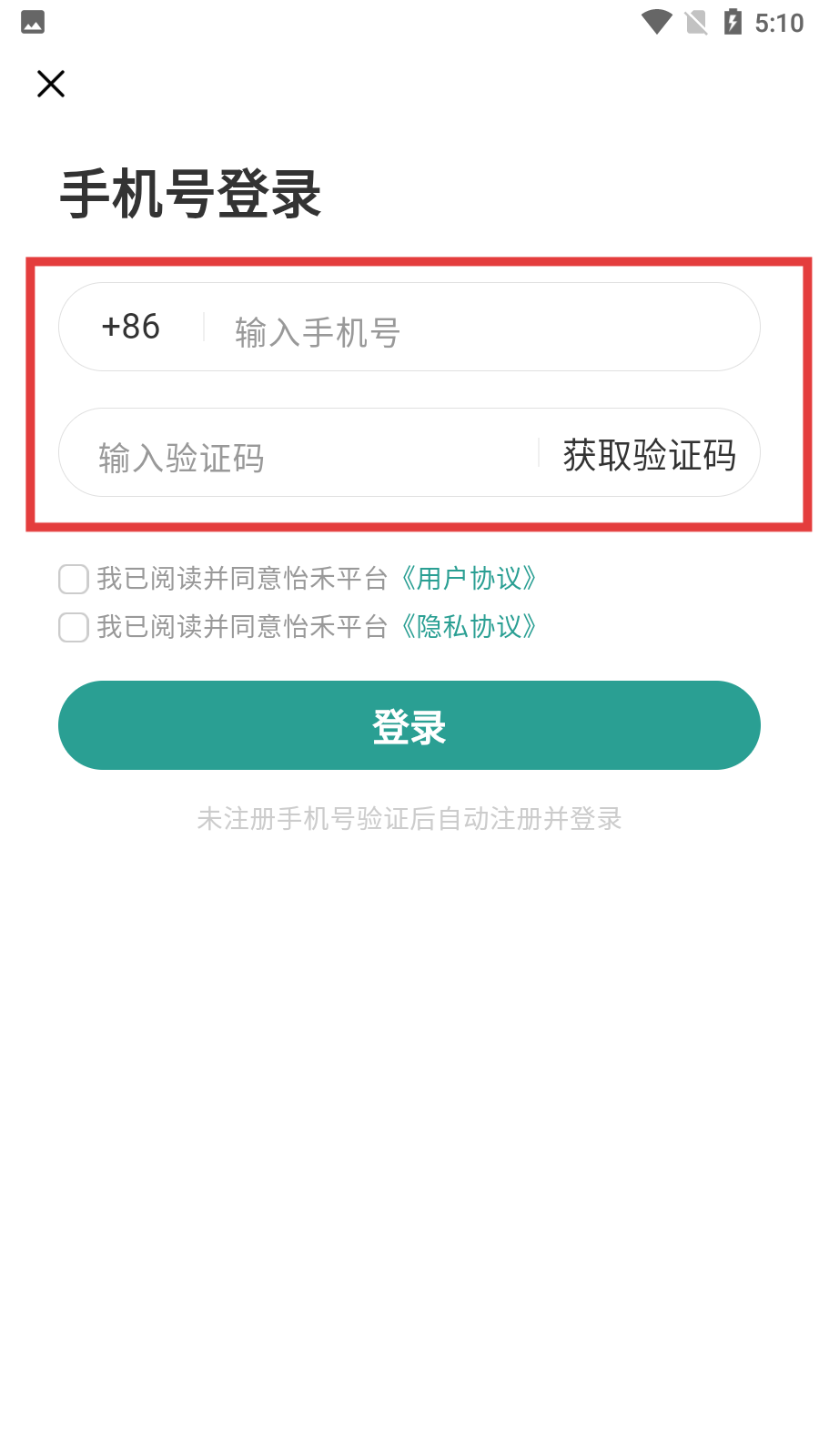Image resolution: width=819 pixels, height=1456 pixels.
Task: Tap the 输入验证码 verification code field
Action: tap(300, 455)
